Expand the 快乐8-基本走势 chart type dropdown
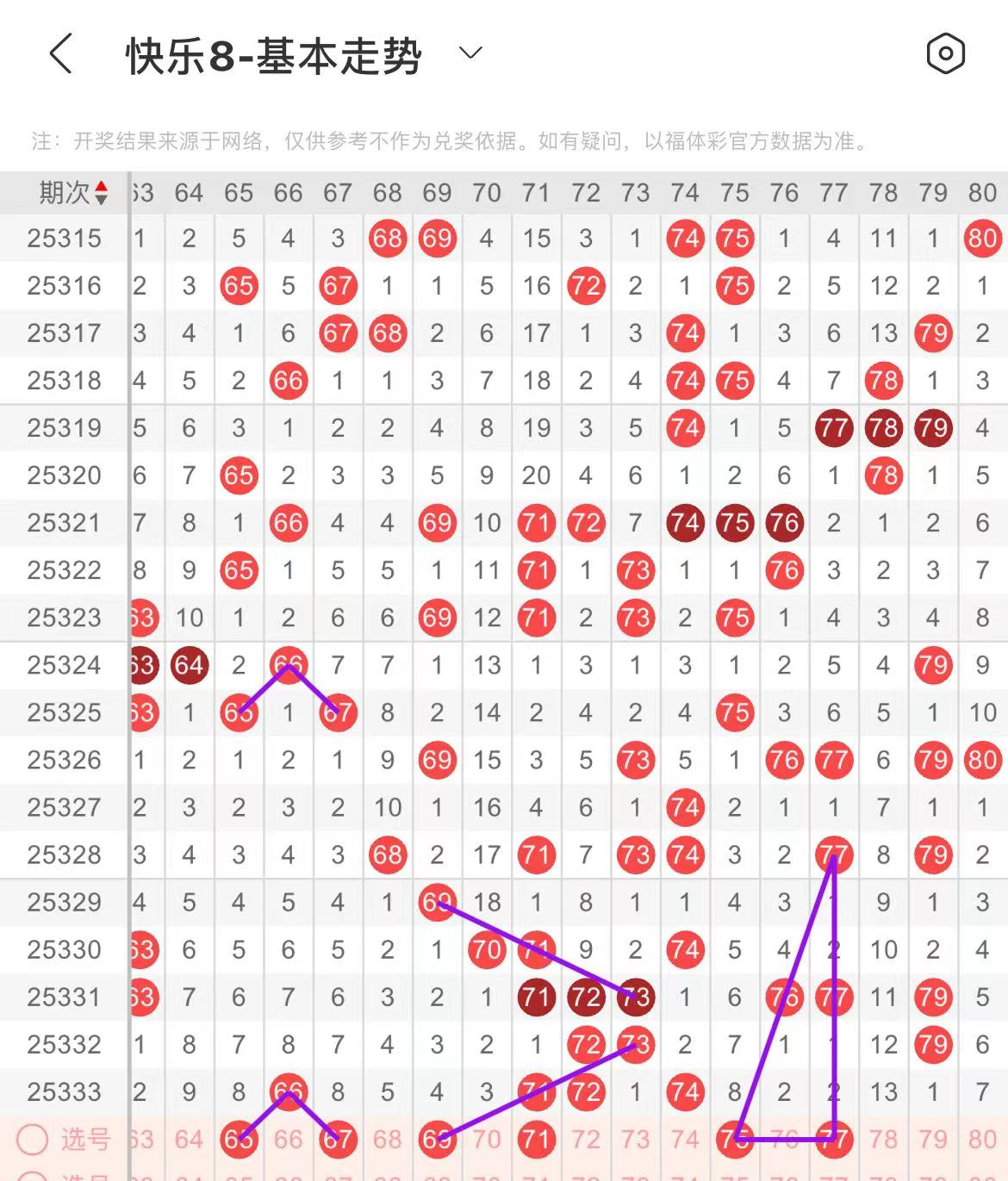This screenshot has height=1181, width=1008. click(470, 53)
